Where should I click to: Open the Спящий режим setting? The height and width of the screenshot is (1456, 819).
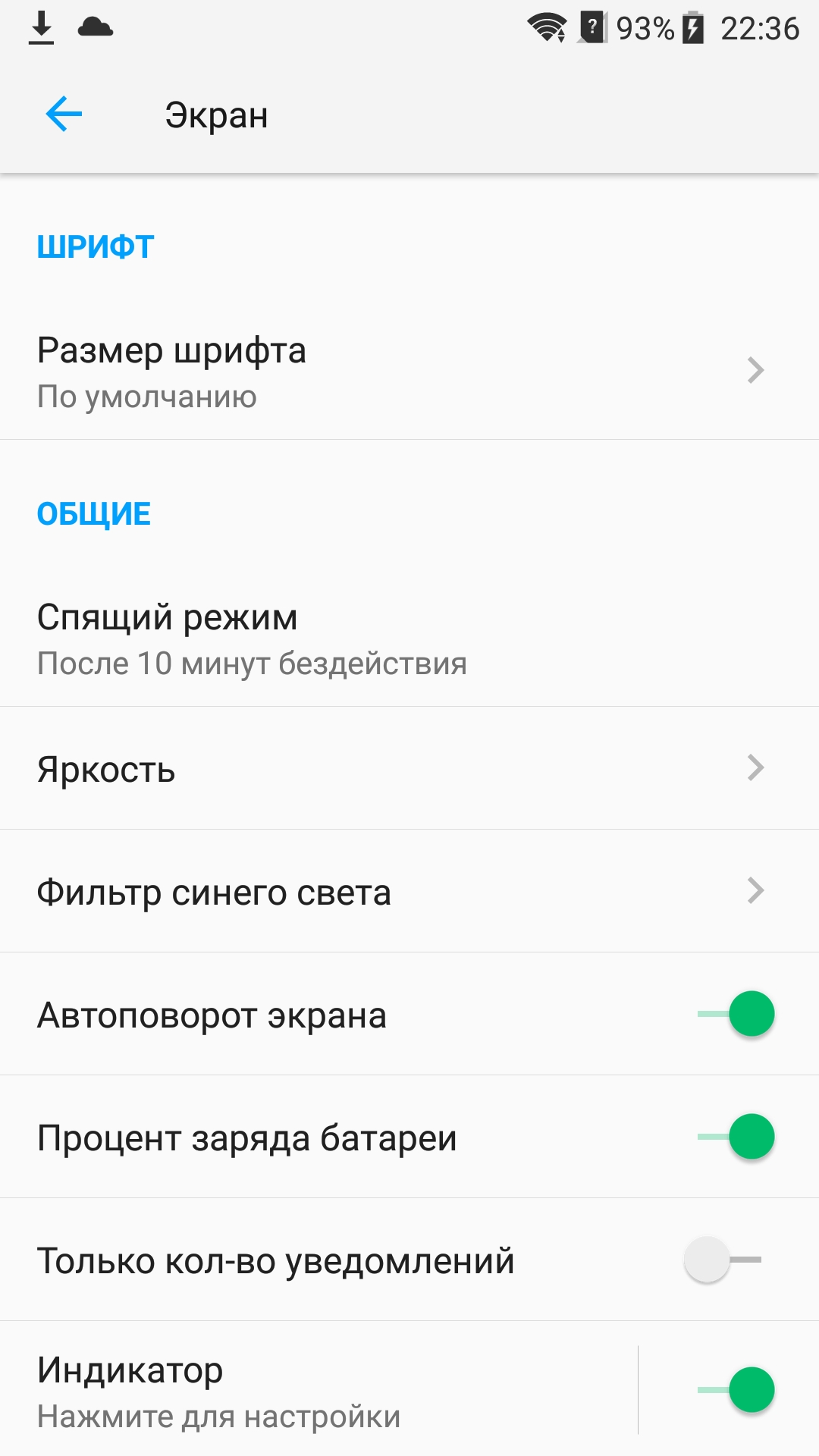pyautogui.click(x=409, y=639)
